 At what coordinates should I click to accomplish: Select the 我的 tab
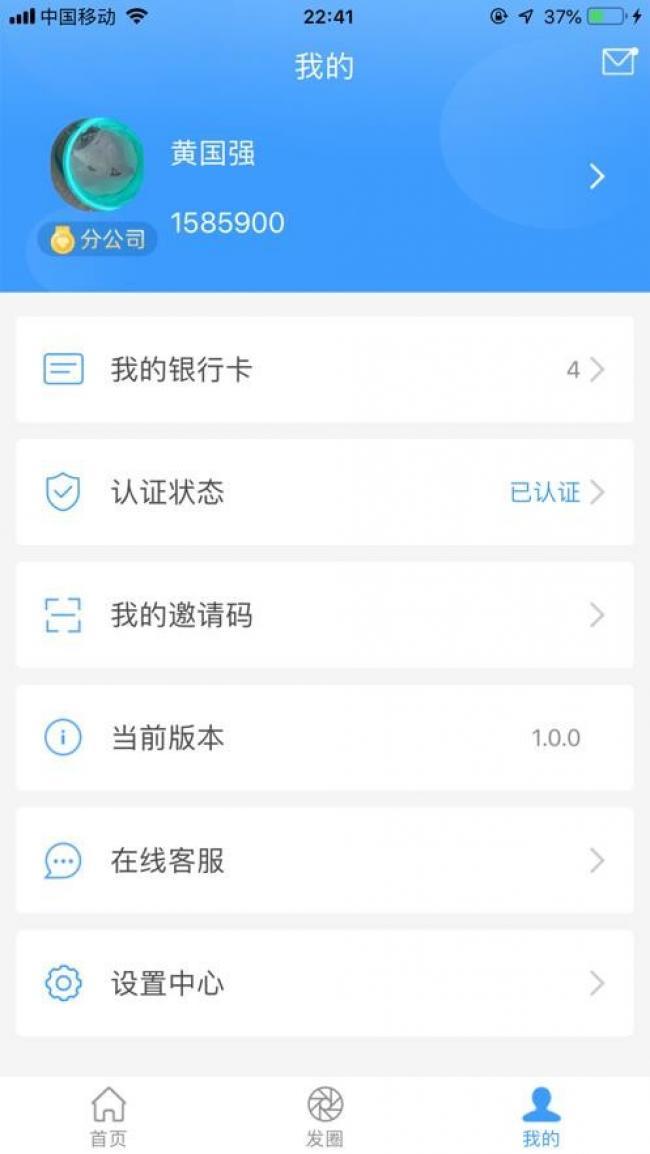(x=541, y=1116)
